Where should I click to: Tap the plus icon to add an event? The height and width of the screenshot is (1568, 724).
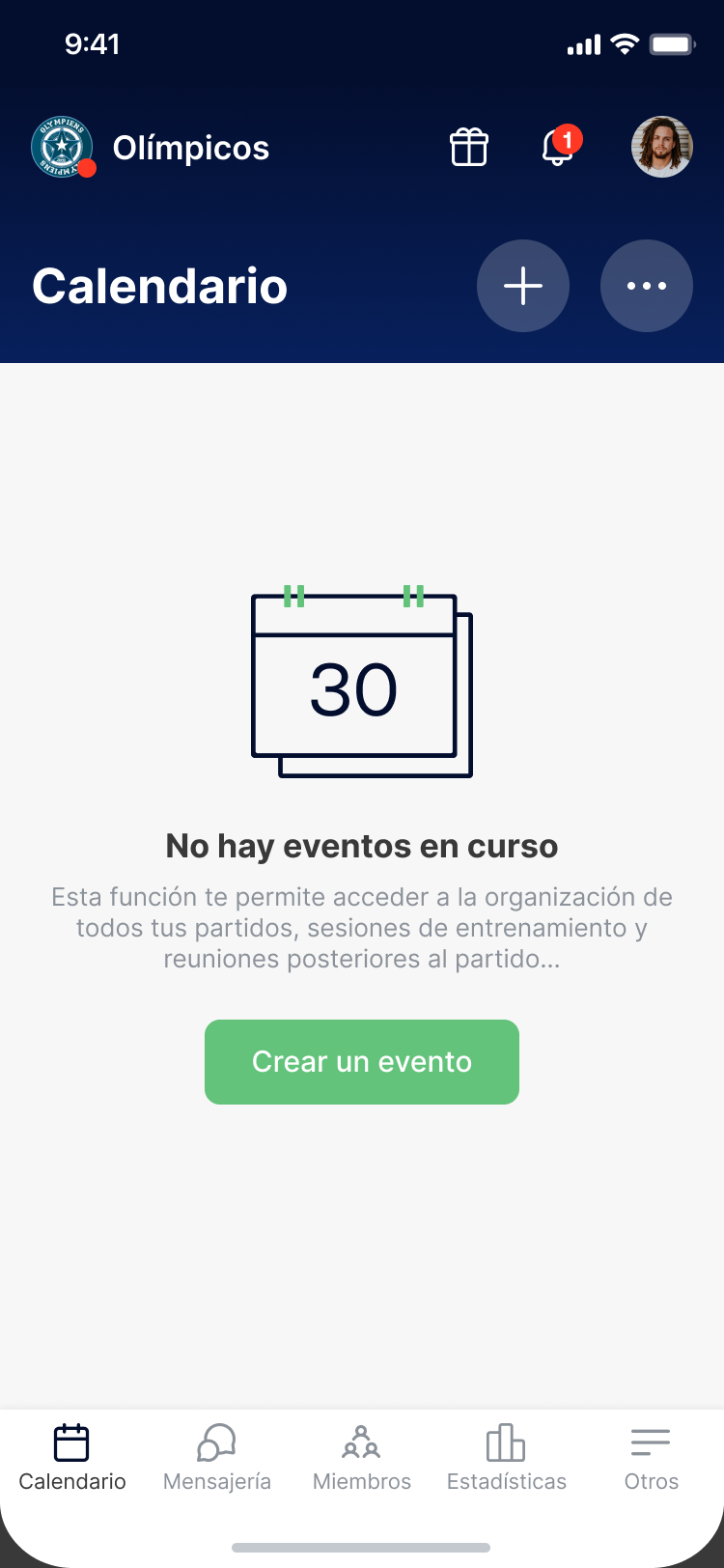[523, 286]
